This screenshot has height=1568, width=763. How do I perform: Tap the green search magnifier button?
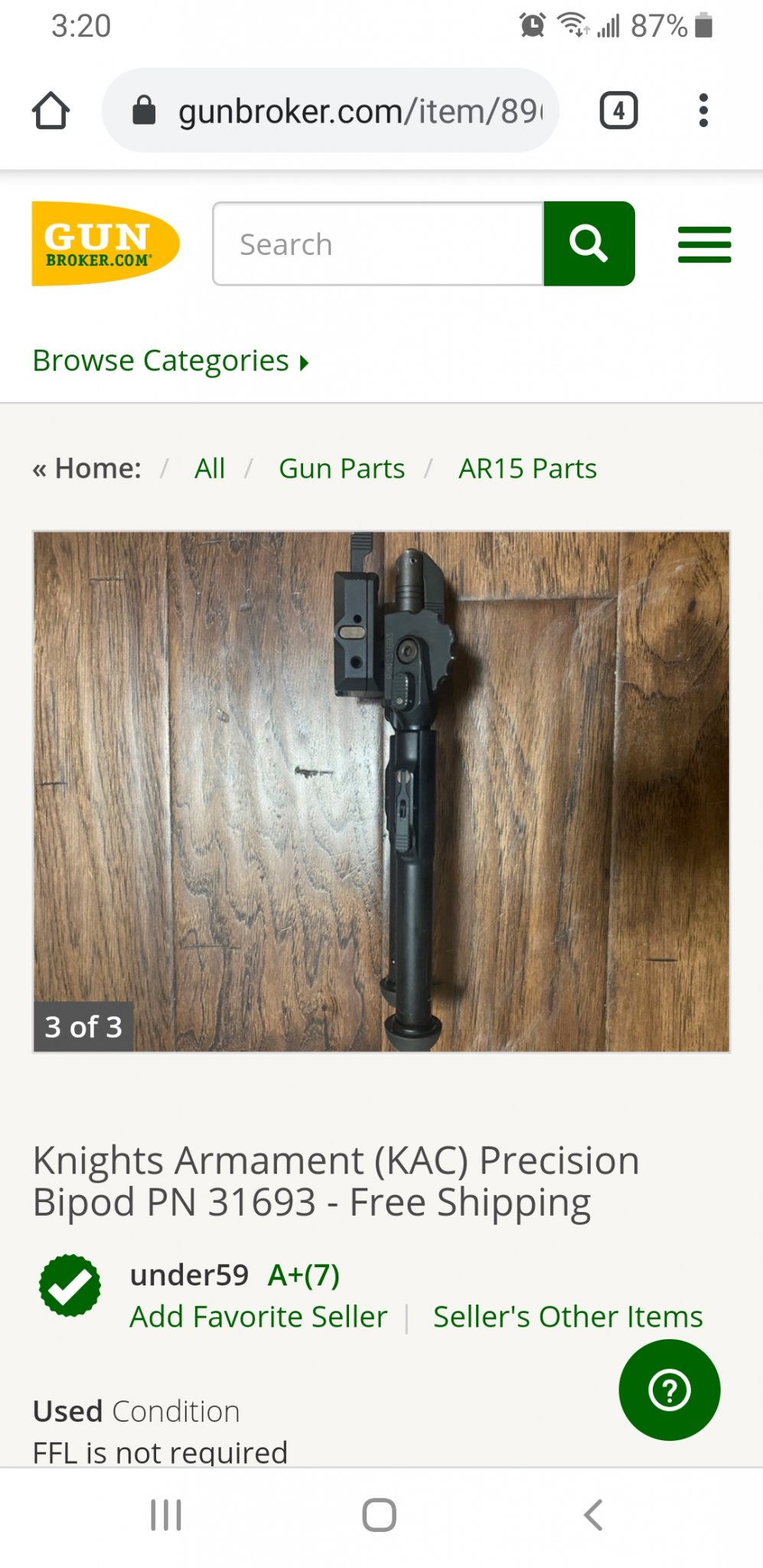[x=589, y=244]
